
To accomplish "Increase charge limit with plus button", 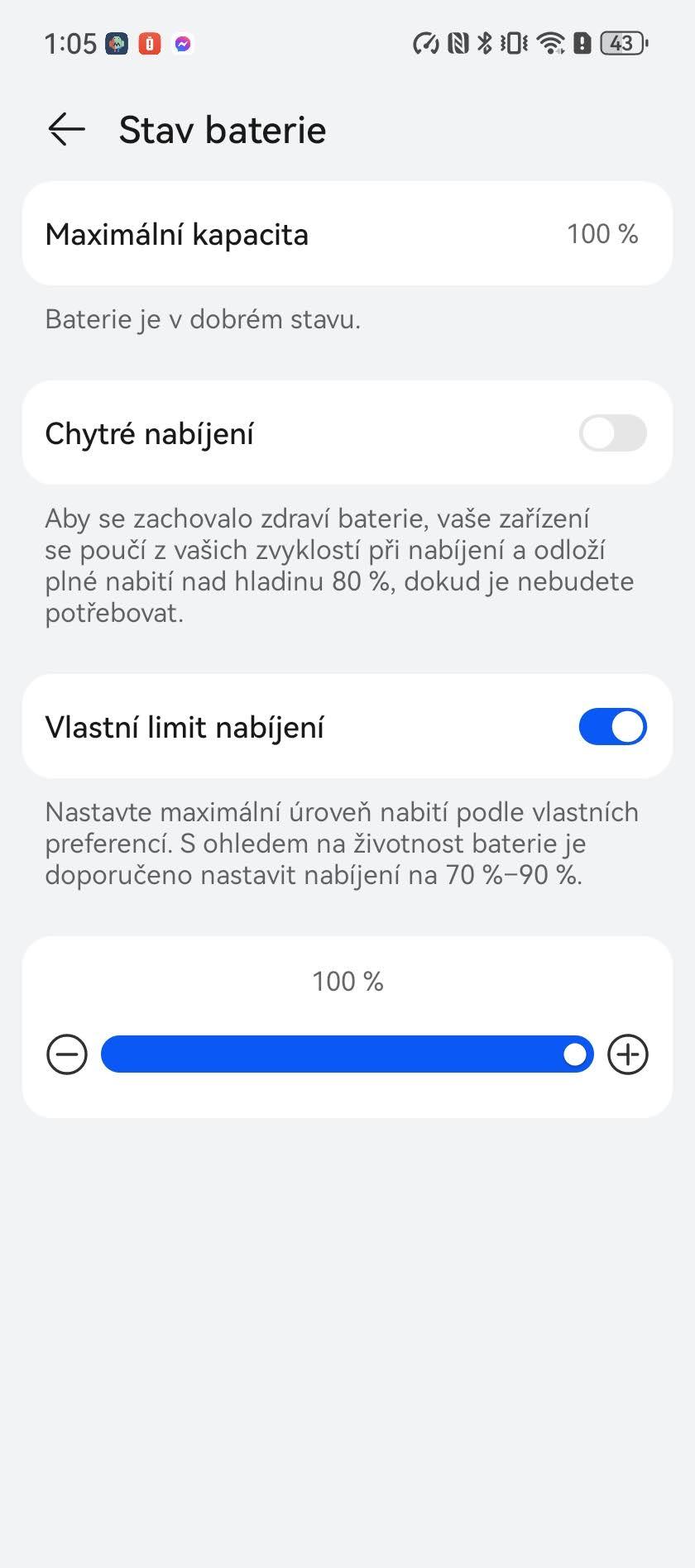I will (628, 1054).
